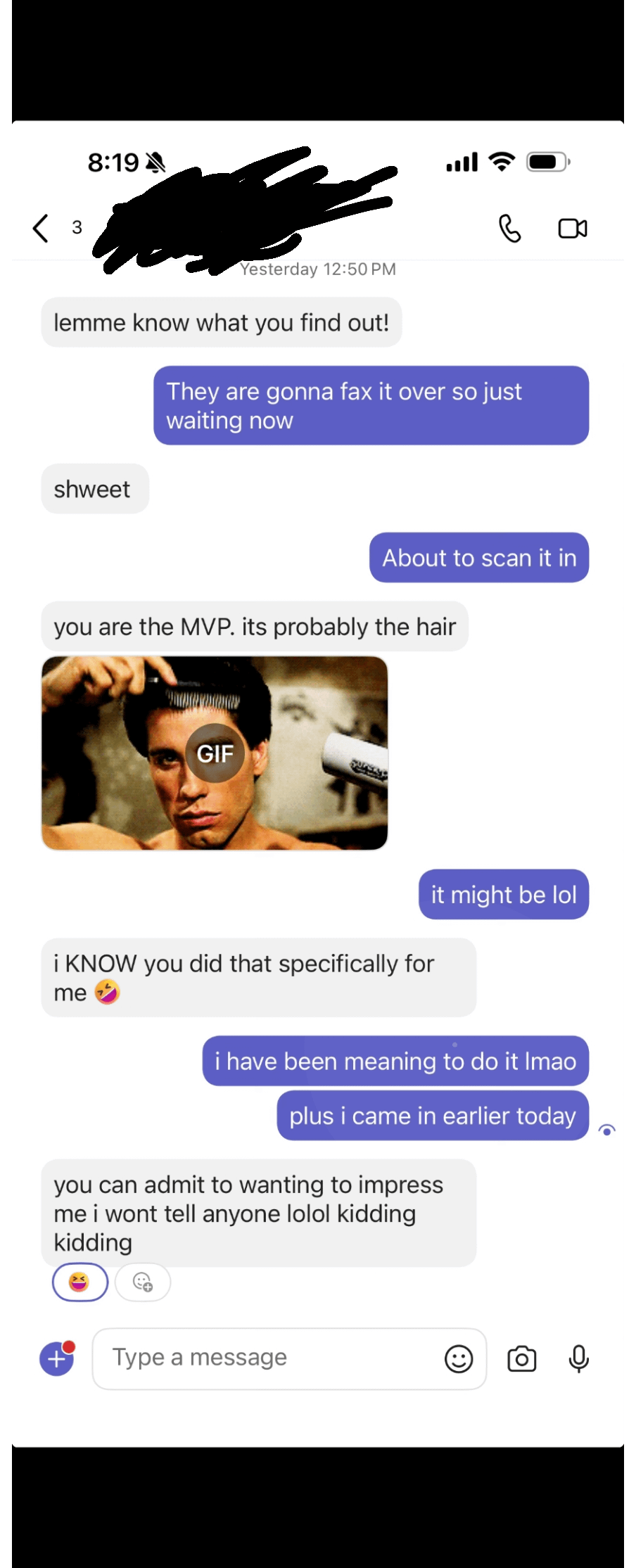Open the emoji picker in message box
Image resolution: width=636 pixels, height=1568 pixels.
459,1358
